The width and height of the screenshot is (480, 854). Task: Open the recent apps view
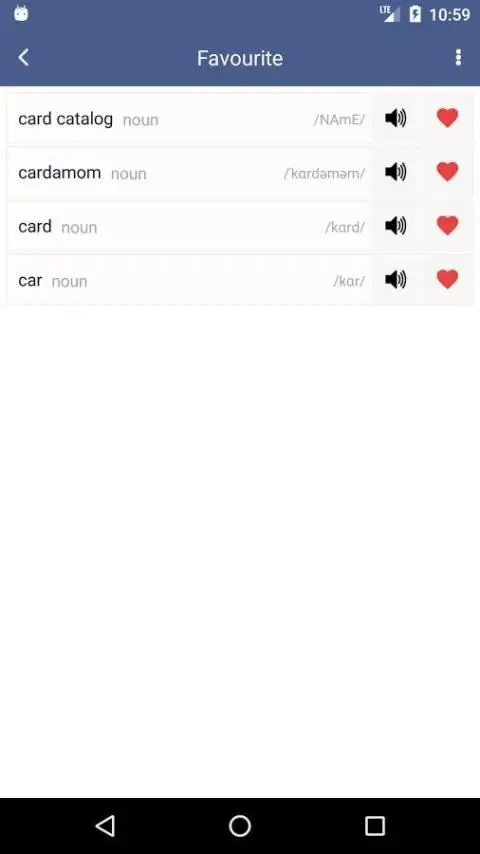tap(375, 826)
